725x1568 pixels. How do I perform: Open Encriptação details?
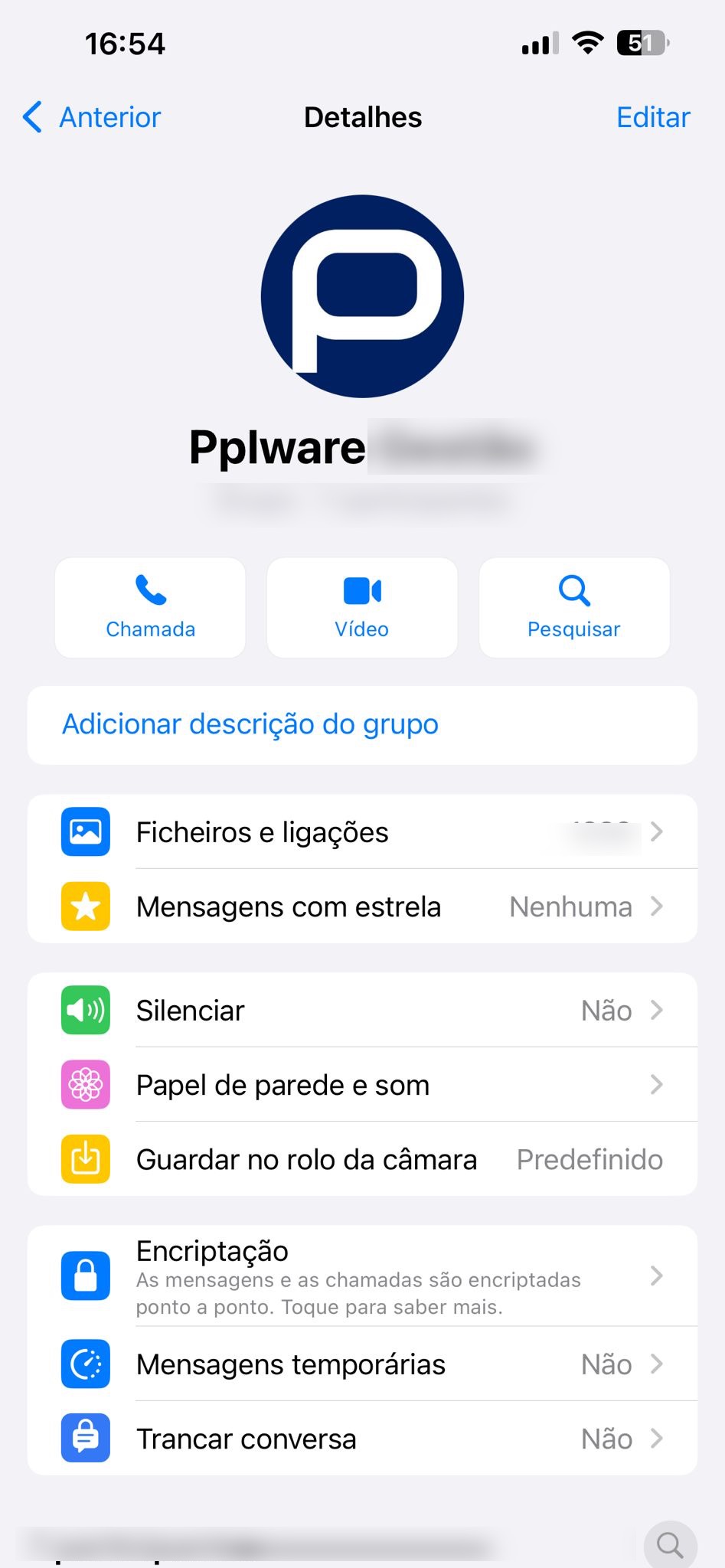tap(362, 1276)
